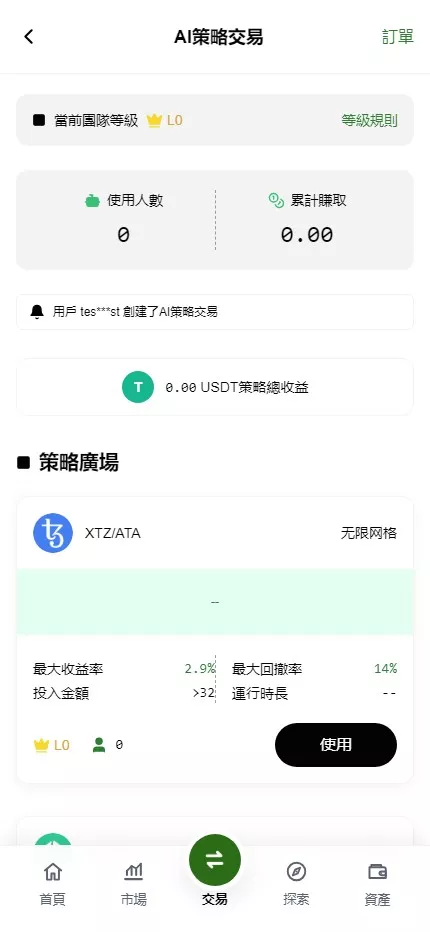The image size is (430, 932).
Task: Switch to the 市場 market tab
Action: click(134, 885)
